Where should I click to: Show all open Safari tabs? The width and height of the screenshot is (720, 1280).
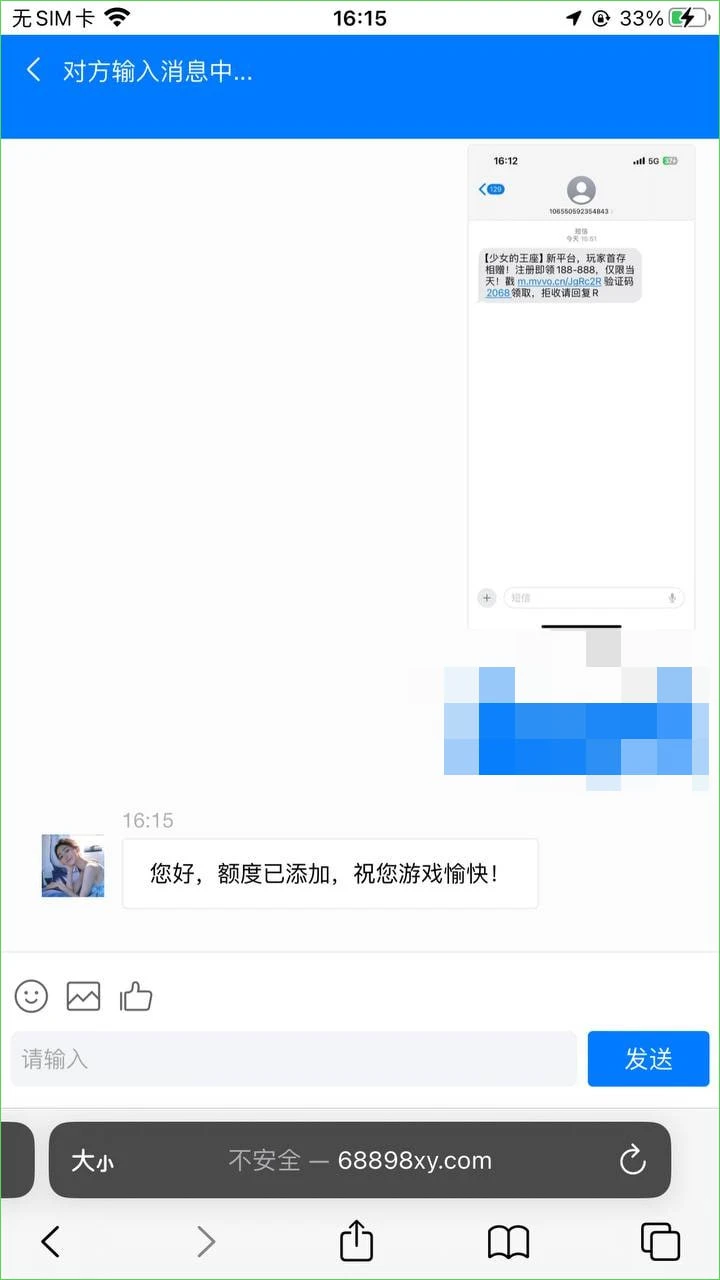[x=660, y=1242]
